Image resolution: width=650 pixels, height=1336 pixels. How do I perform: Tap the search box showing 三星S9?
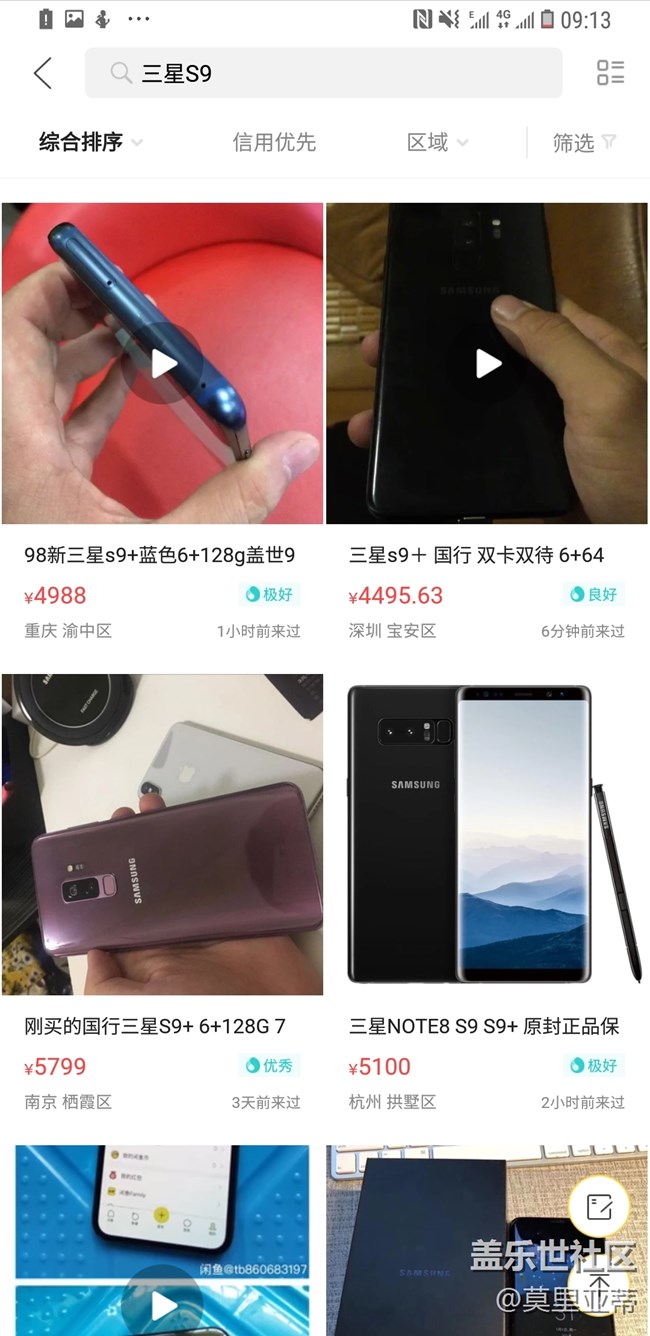(323, 73)
